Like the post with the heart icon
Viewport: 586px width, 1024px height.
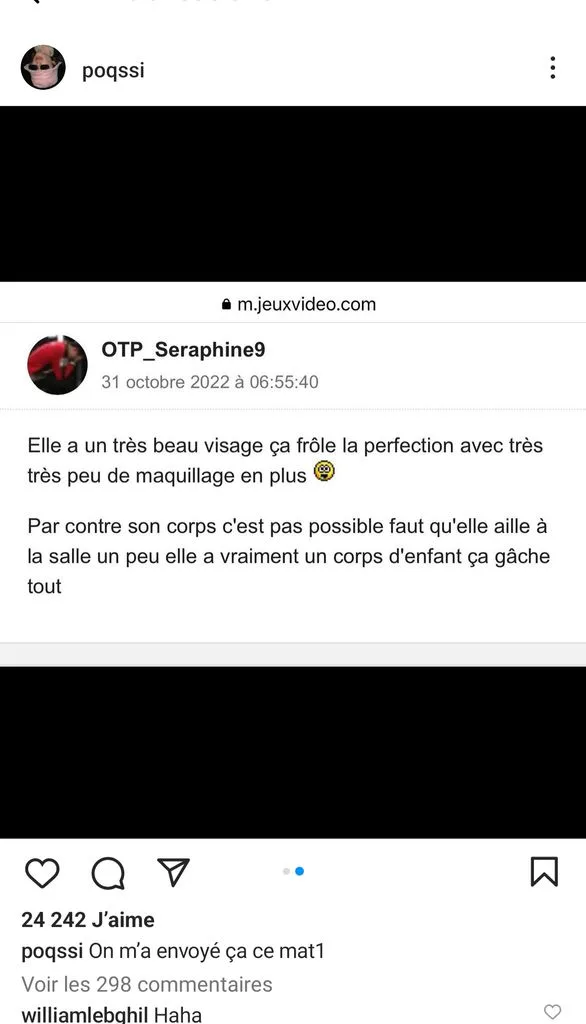click(42, 872)
